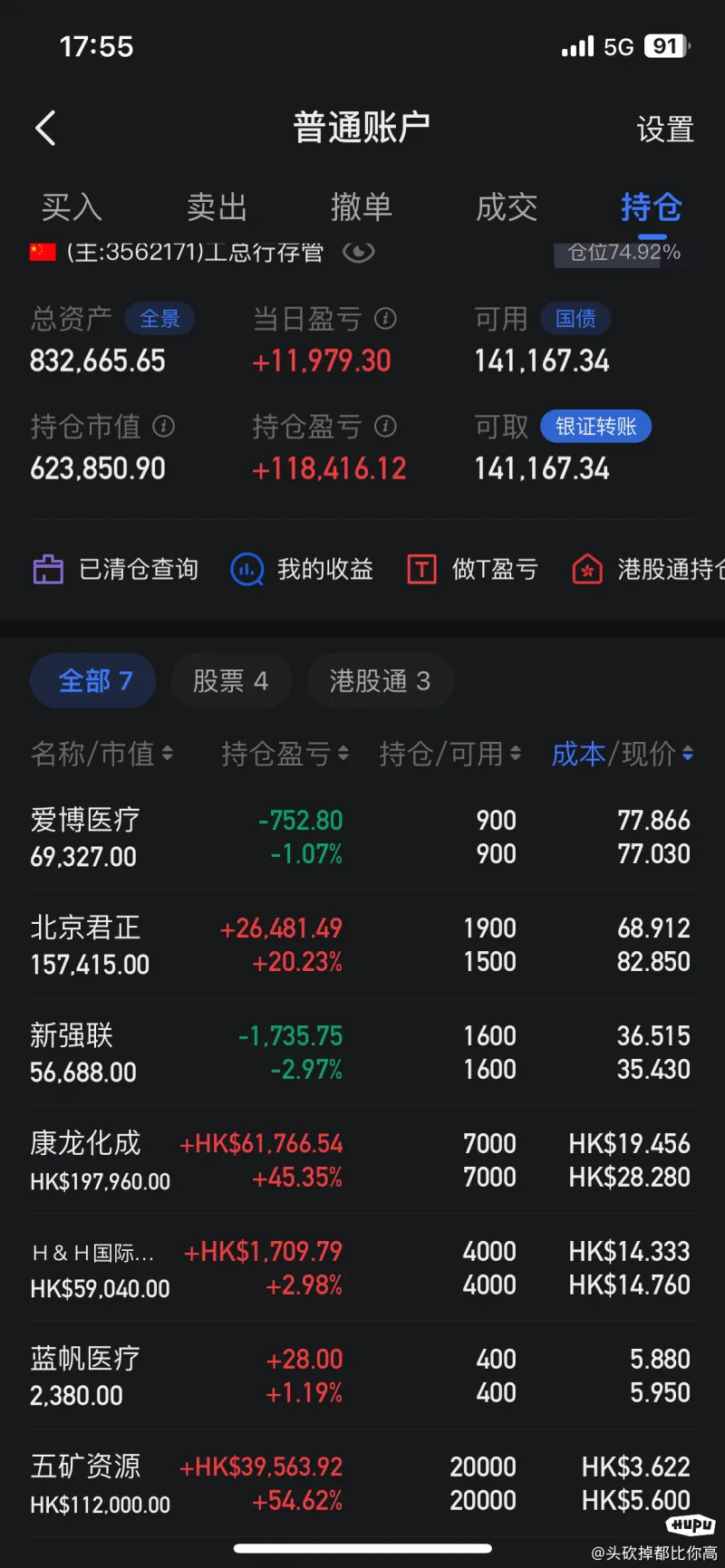The width and height of the screenshot is (725, 1568).
Task: Open the 康龙化成 holding row
Action: tap(362, 1160)
